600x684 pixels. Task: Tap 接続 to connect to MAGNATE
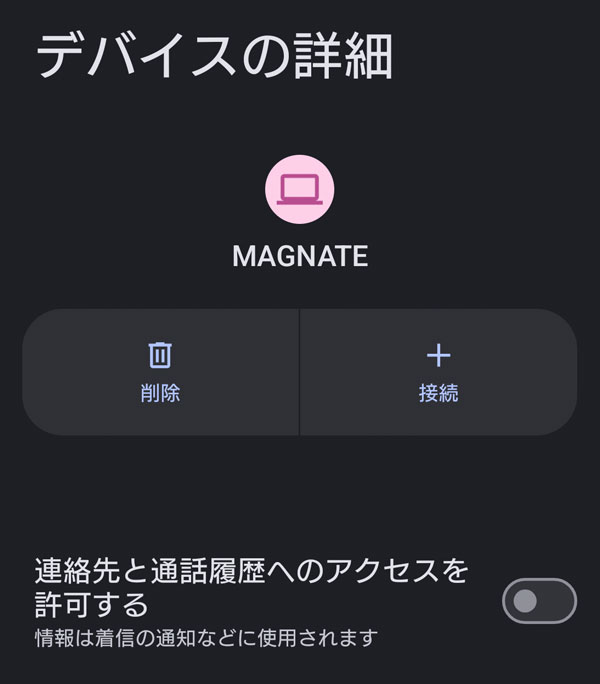click(438, 372)
